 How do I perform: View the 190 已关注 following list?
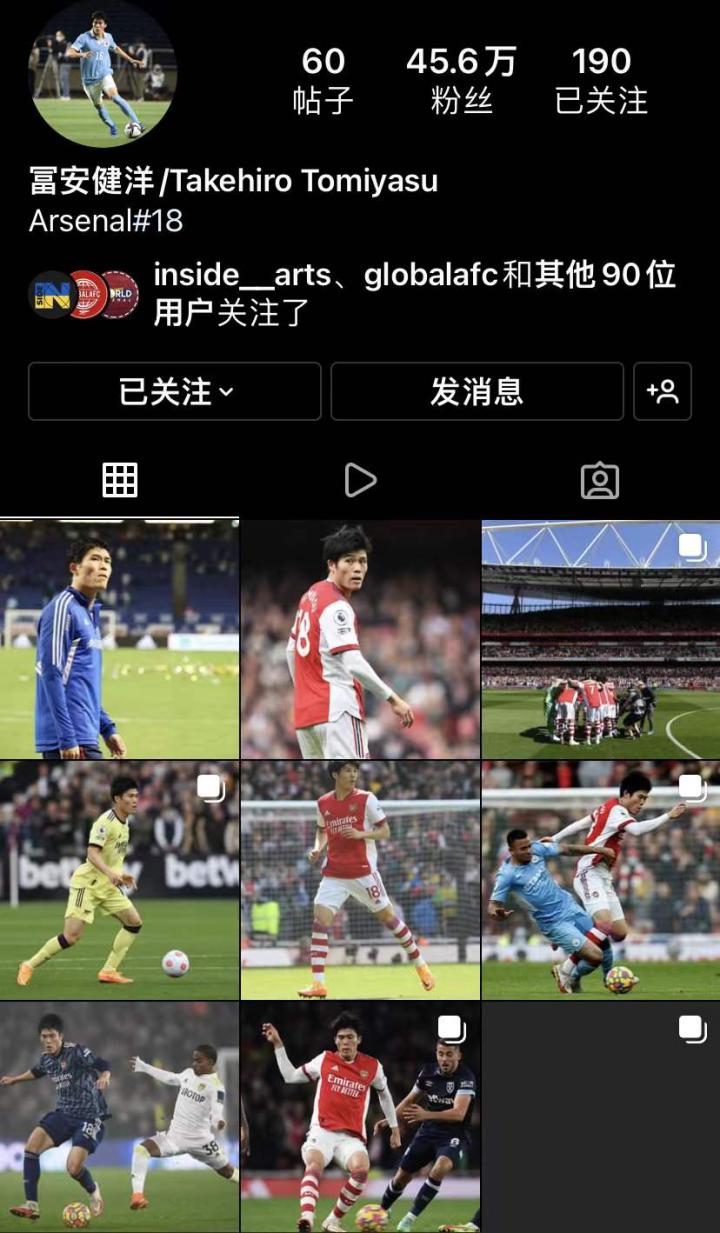[x=601, y=80]
